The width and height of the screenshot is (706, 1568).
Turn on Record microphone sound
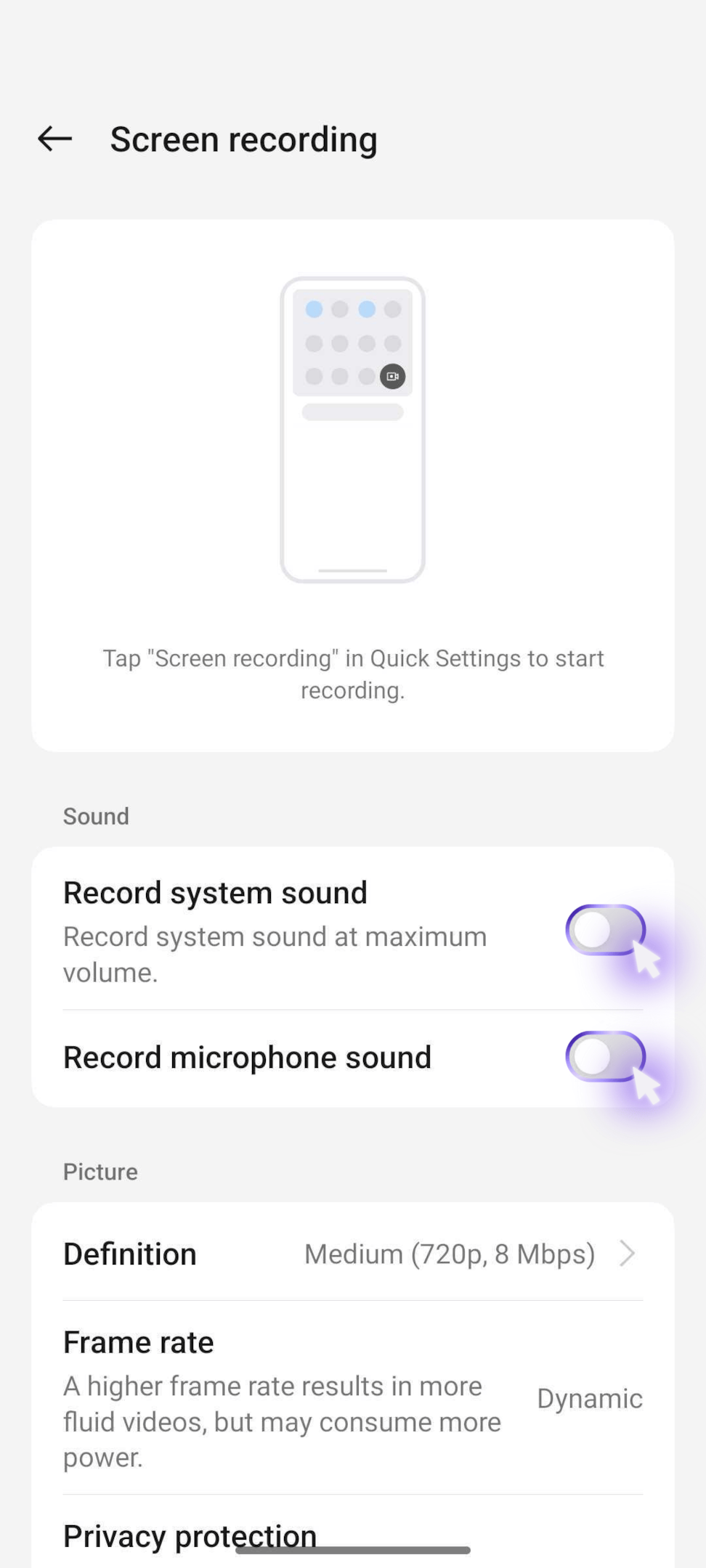tap(606, 1056)
